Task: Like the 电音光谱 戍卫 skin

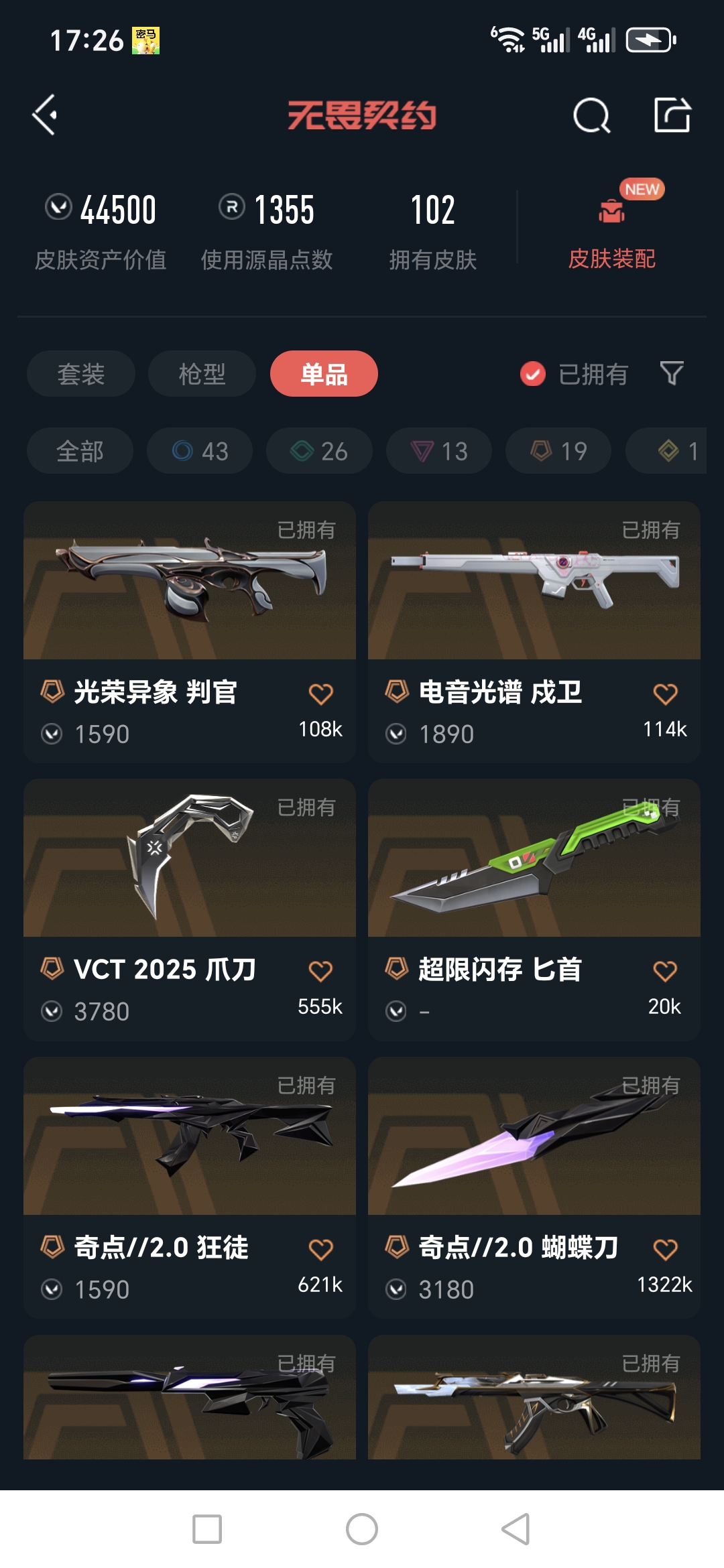Action: pyautogui.click(x=665, y=694)
